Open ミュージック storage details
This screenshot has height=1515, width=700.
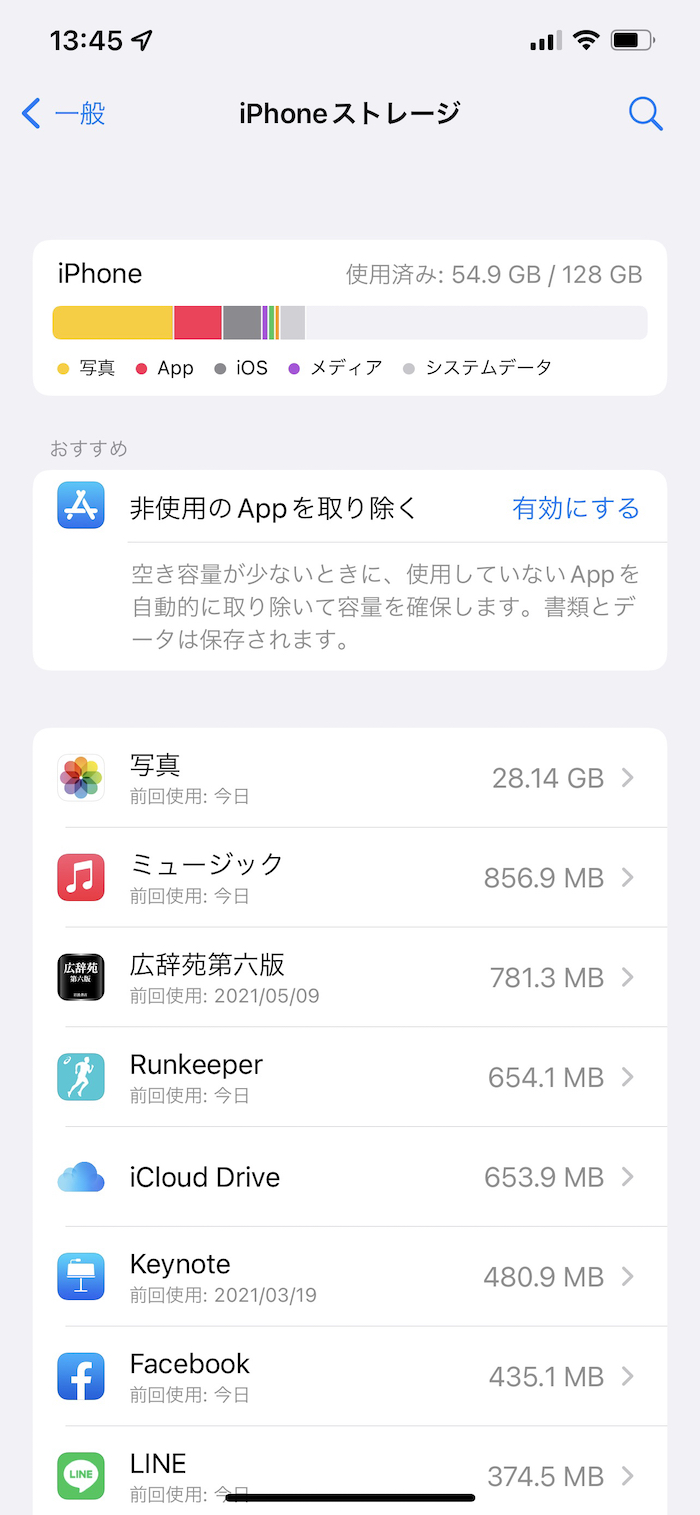(350, 877)
